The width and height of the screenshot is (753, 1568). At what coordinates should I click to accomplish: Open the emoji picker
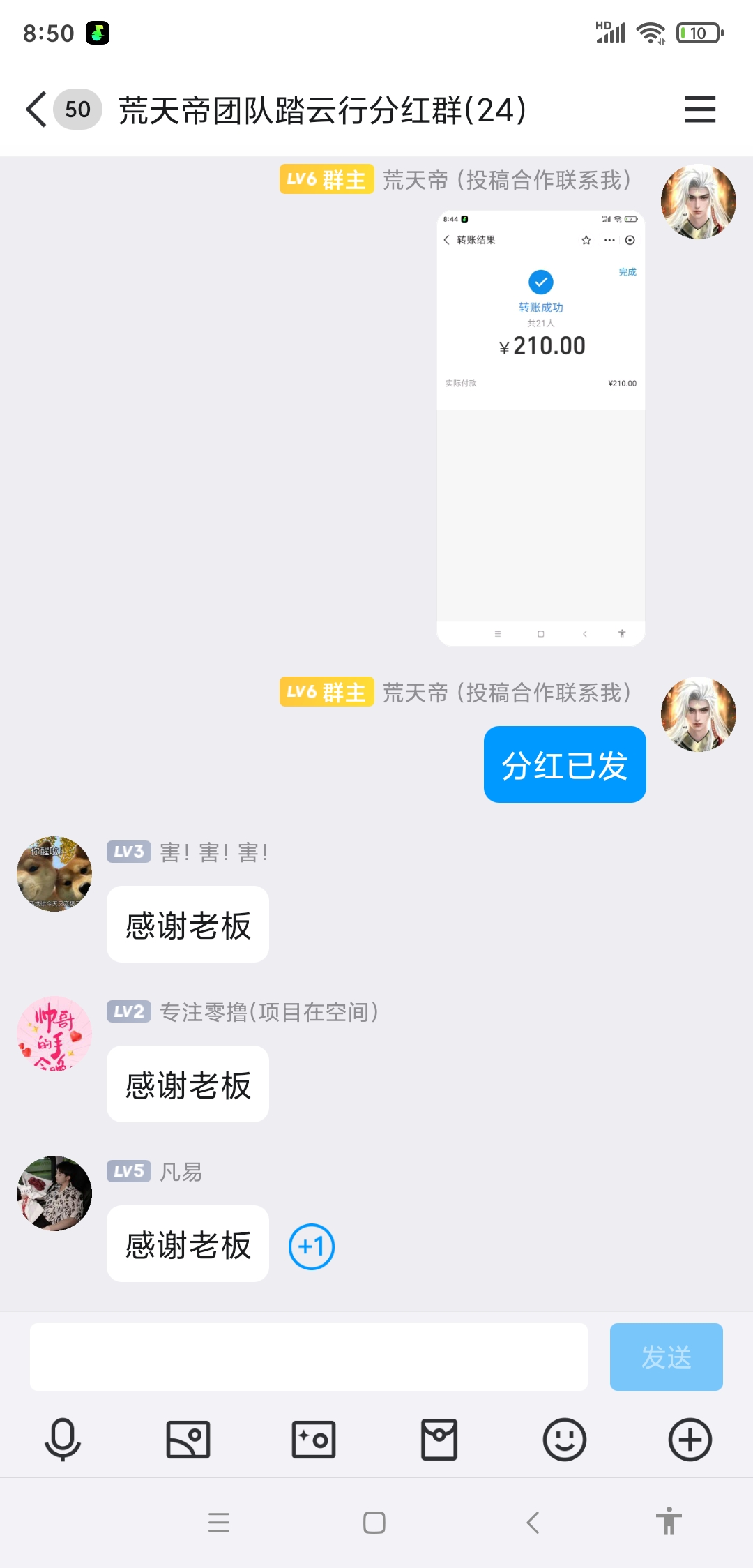click(565, 1440)
